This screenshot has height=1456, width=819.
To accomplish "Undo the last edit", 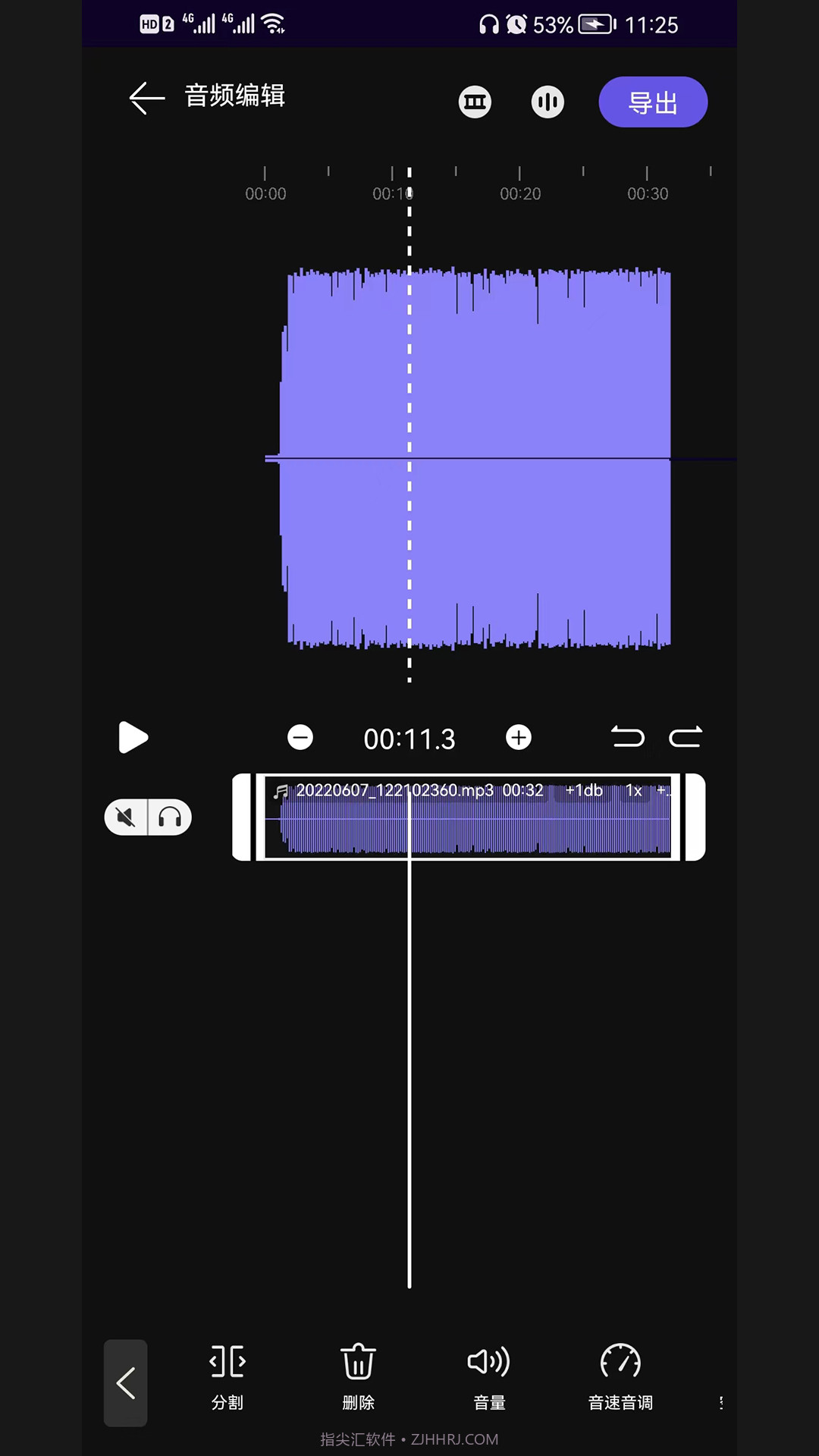I will (628, 737).
